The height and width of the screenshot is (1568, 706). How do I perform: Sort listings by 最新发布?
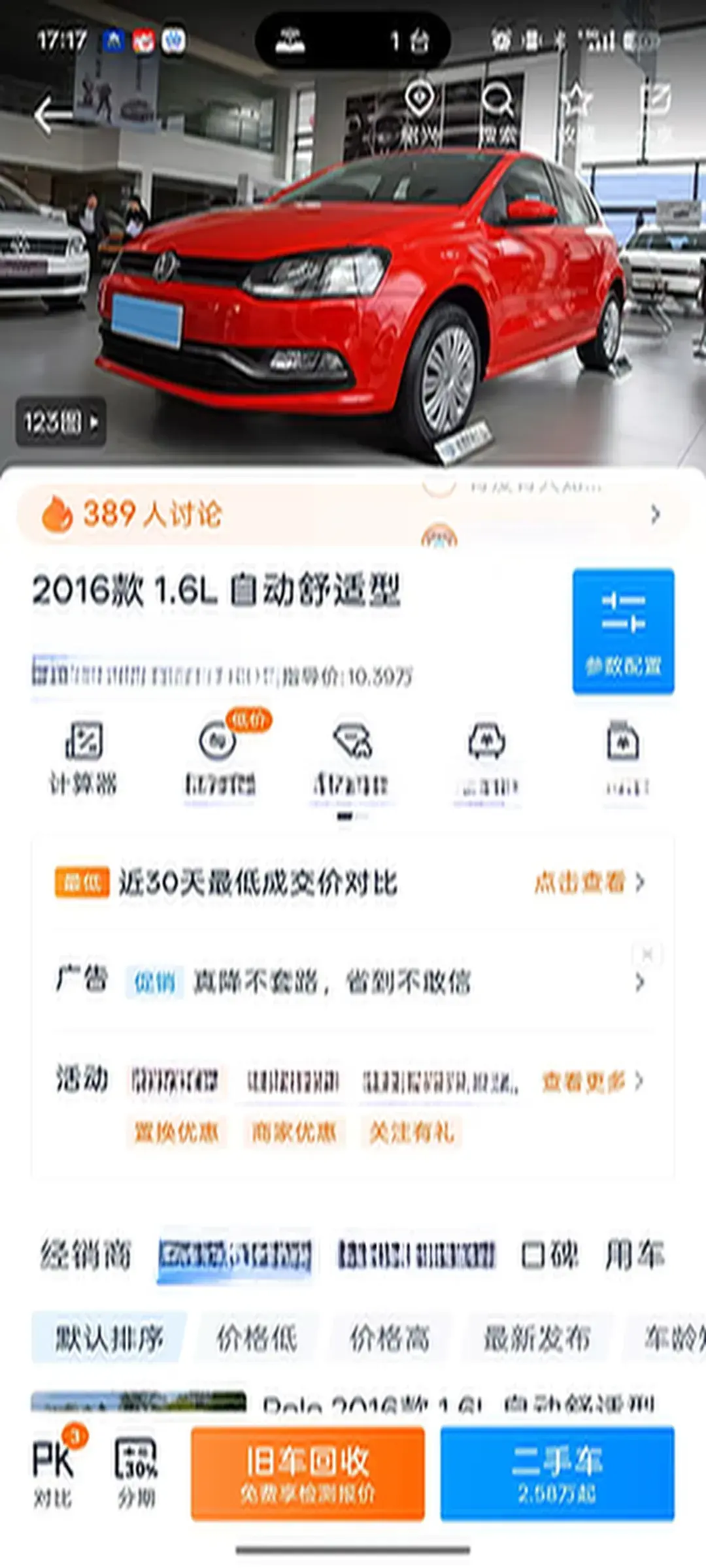537,1339
